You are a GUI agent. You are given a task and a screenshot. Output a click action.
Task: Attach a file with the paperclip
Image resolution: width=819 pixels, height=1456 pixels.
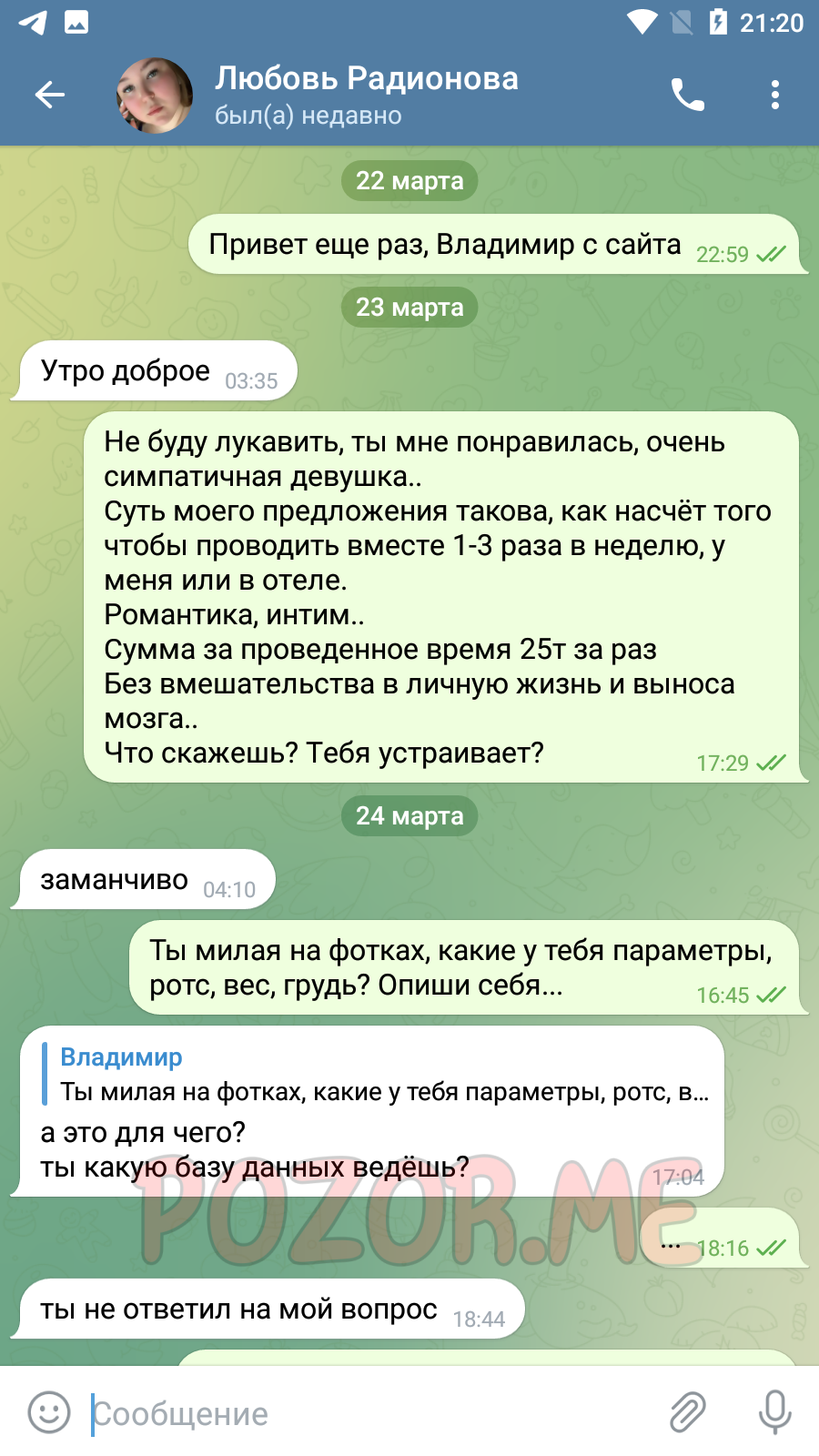[x=687, y=1412]
